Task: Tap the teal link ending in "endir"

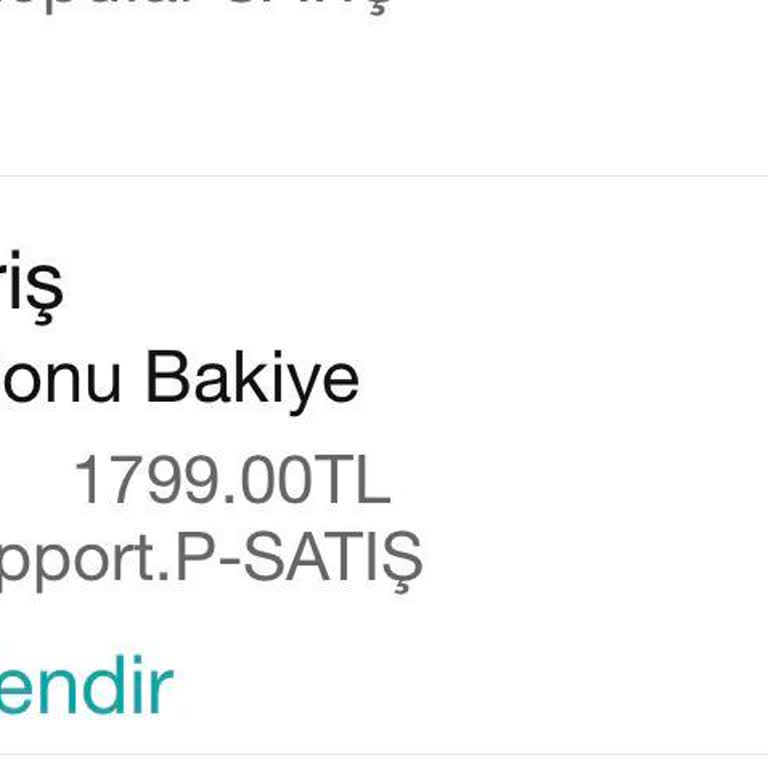Action: [85, 687]
